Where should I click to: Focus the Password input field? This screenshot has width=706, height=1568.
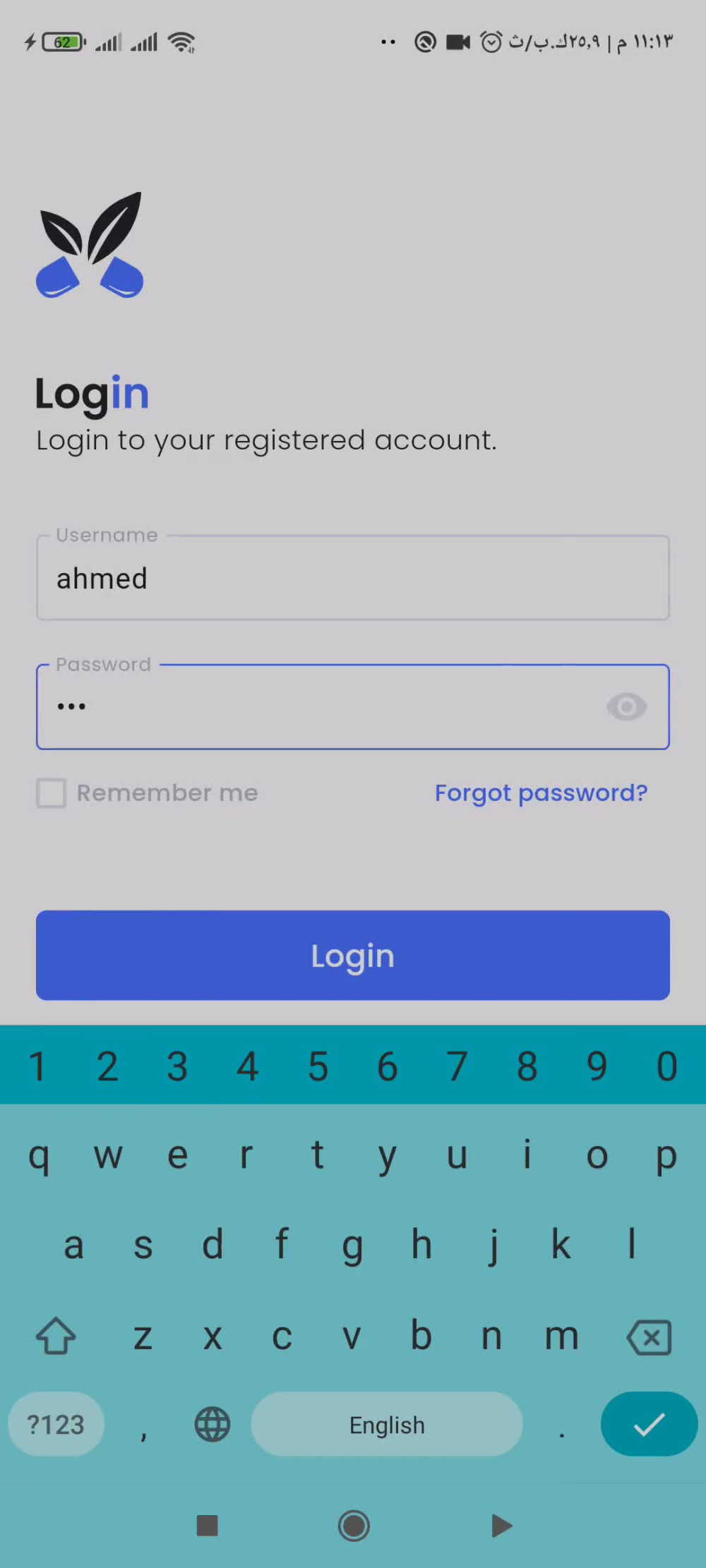point(318,707)
